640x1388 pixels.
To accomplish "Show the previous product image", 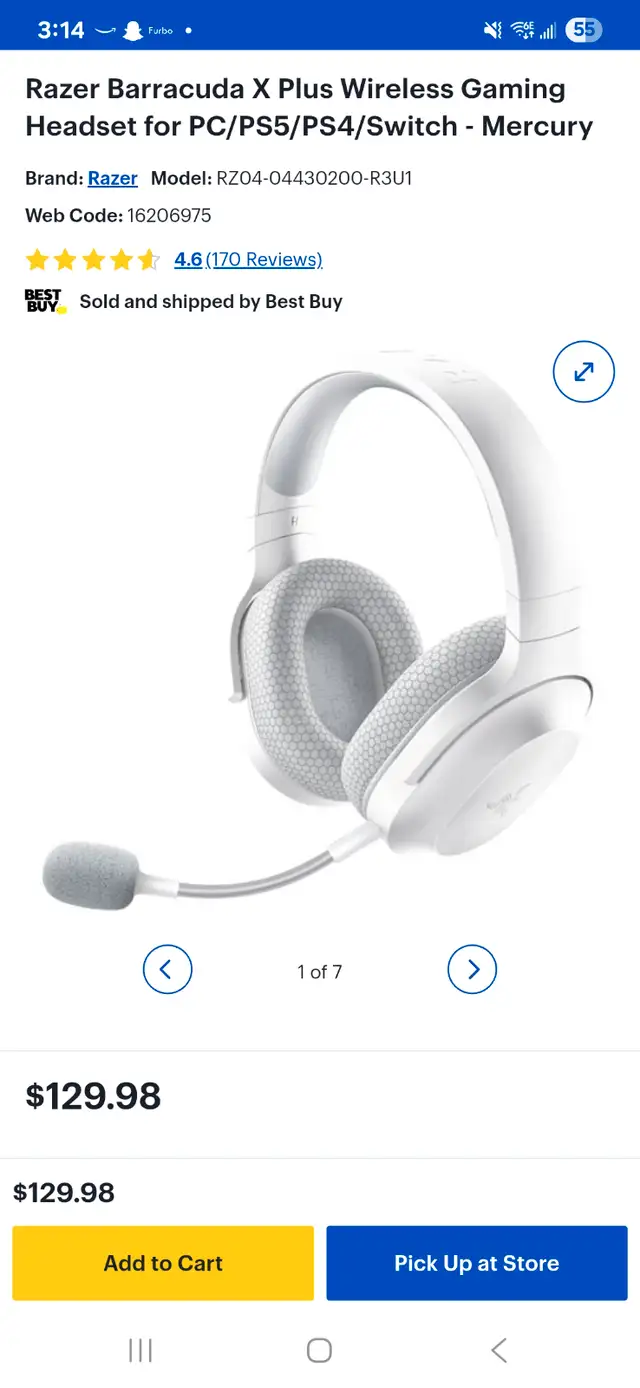I will (167, 969).
